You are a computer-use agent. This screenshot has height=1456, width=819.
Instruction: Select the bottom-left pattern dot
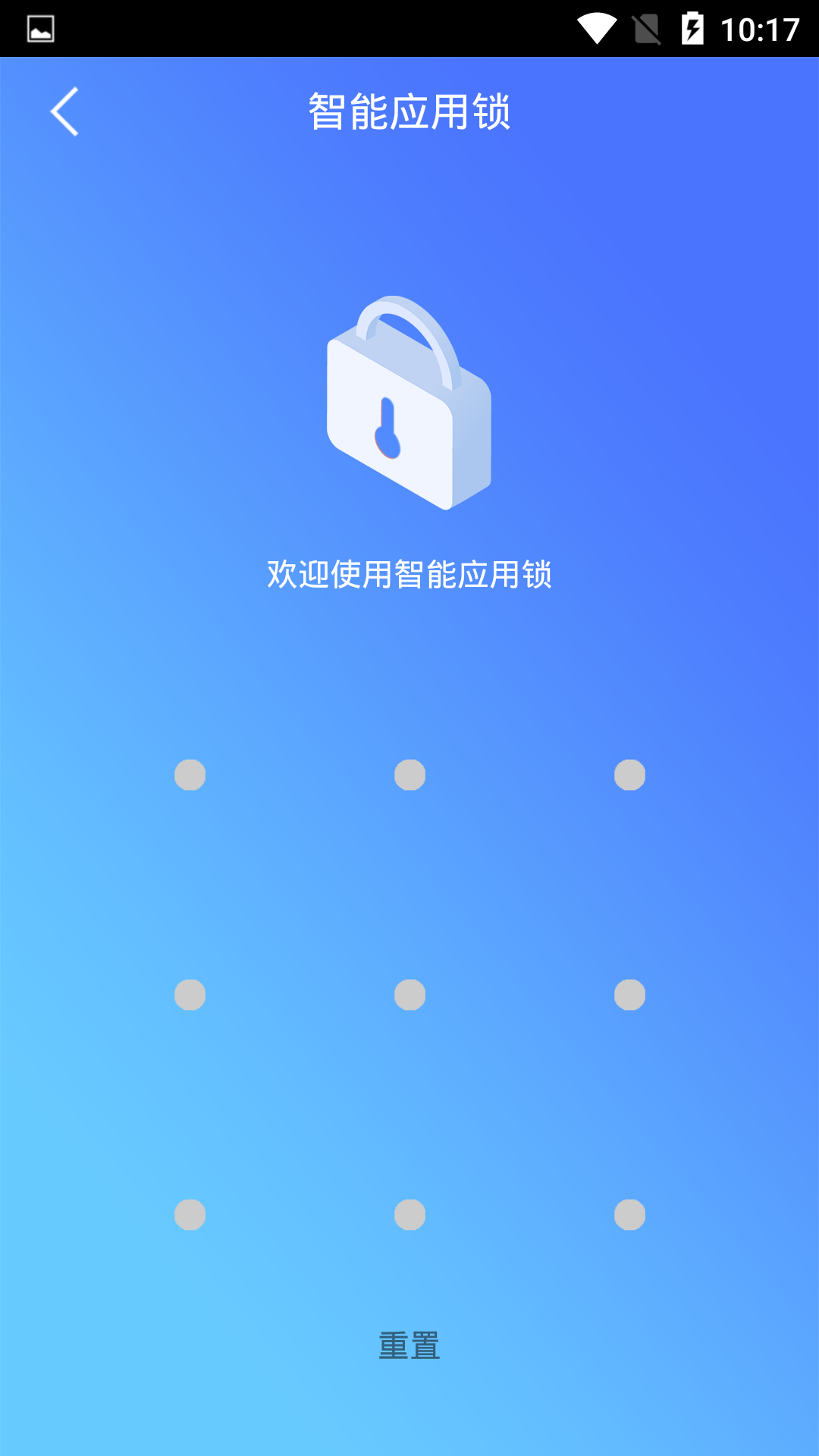pos(190,1215)
